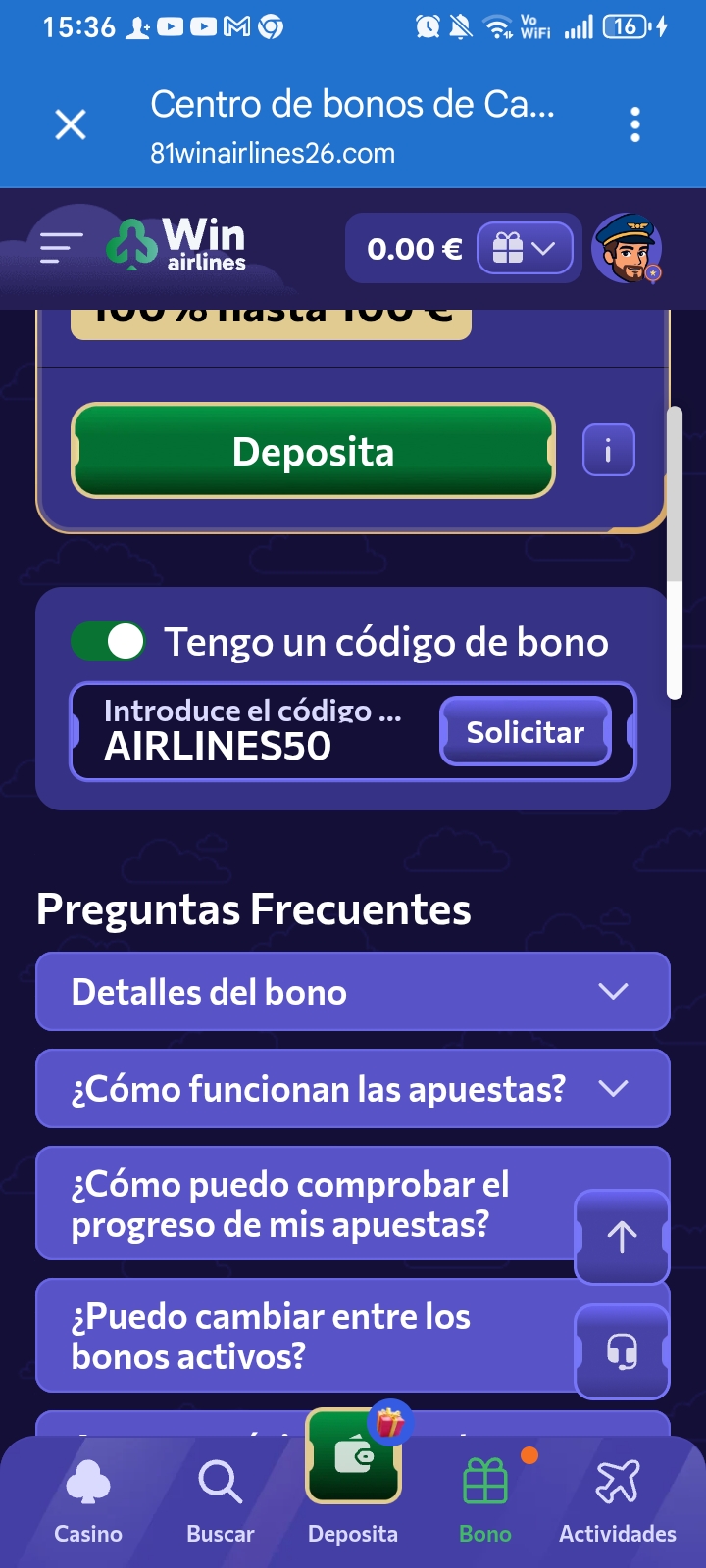The height and width of the screenshot is (1568, 706).
Task: Toggle off Tengo un código de bono
Action: [108, 642]
